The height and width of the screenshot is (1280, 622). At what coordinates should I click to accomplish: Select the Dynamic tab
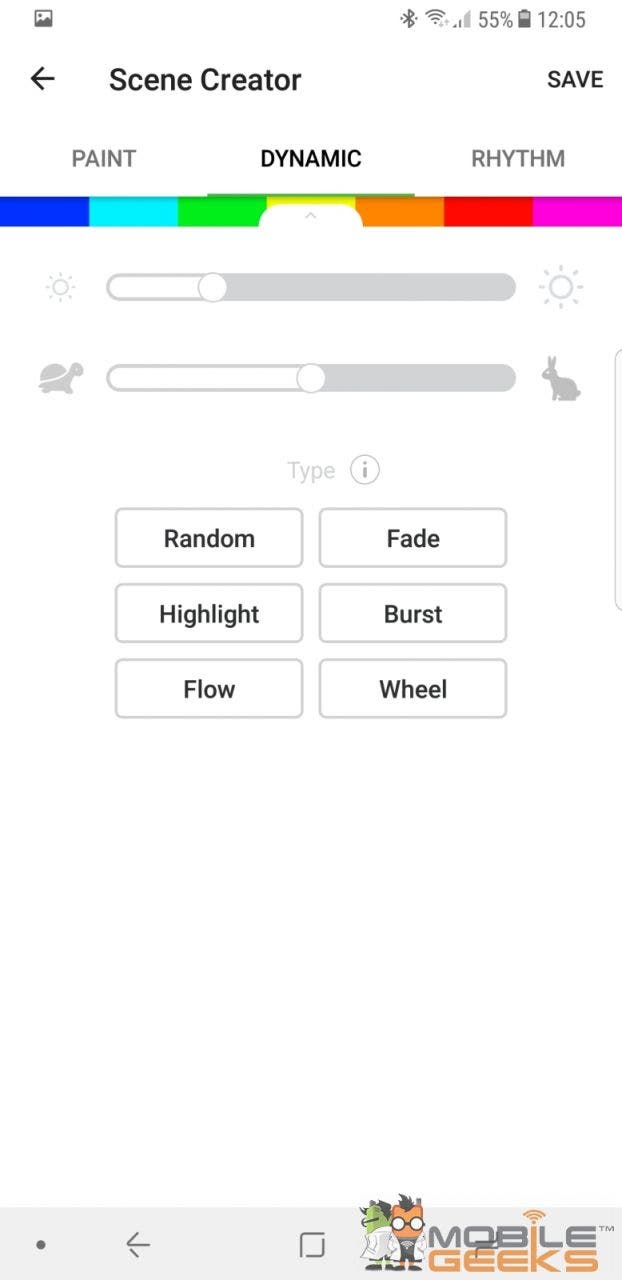tap(310, 158)
